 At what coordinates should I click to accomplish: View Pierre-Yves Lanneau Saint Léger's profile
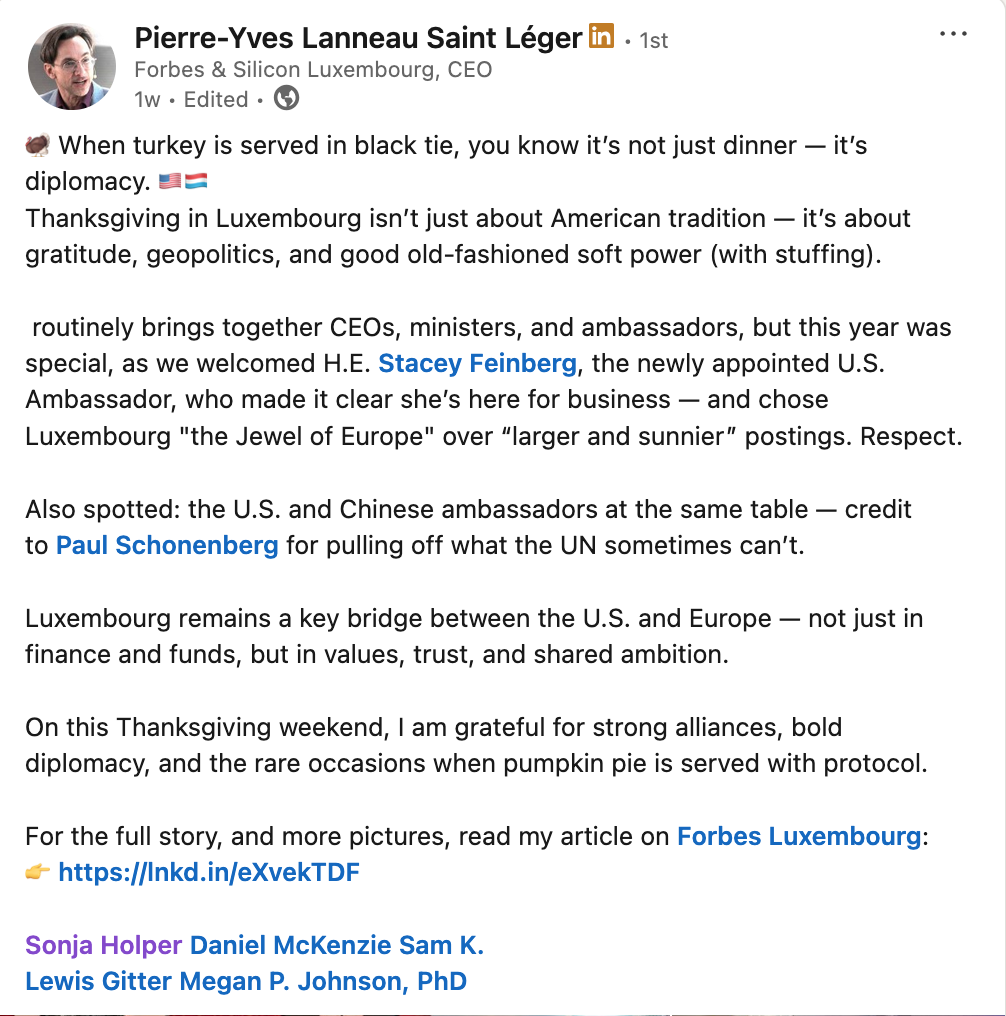357,39
